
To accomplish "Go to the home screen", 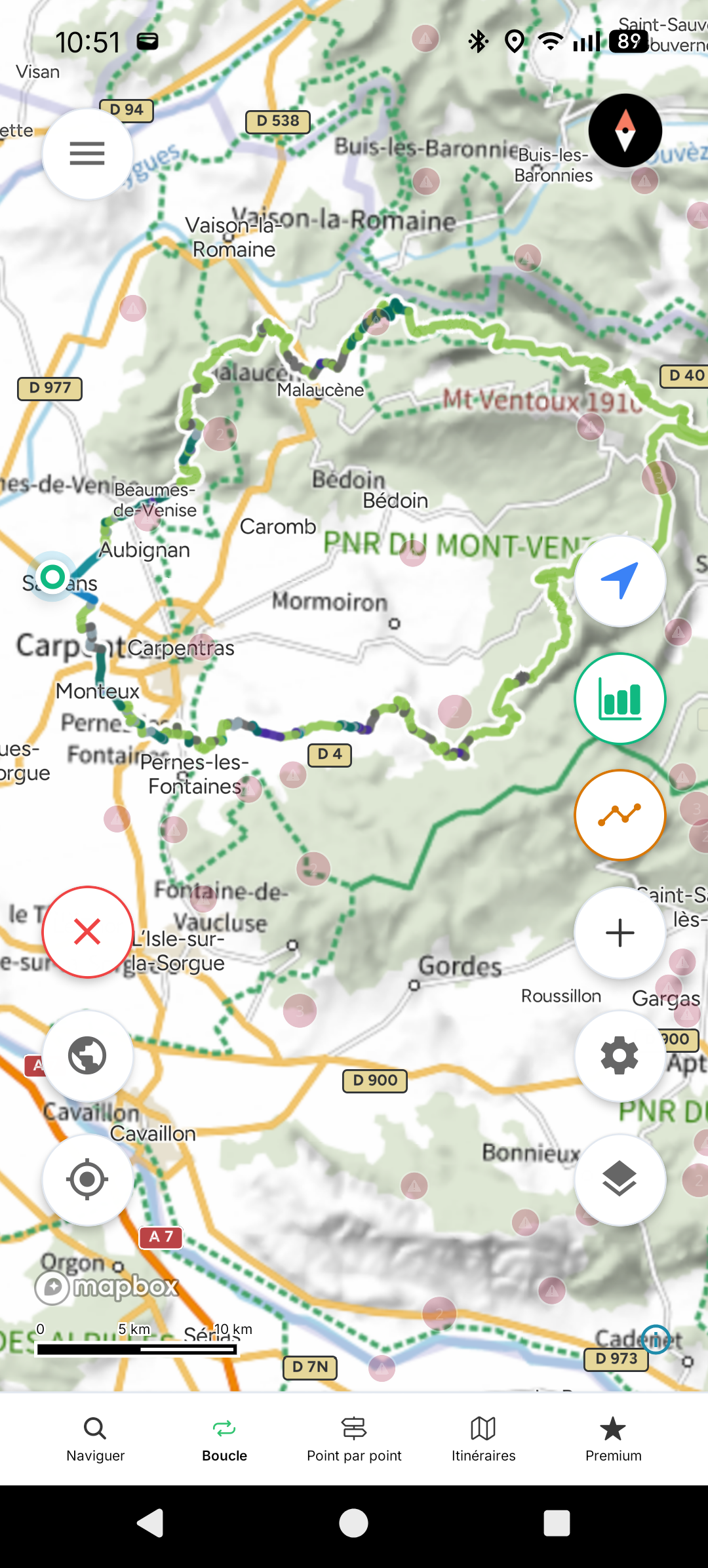I will [x=353, y=1522].
